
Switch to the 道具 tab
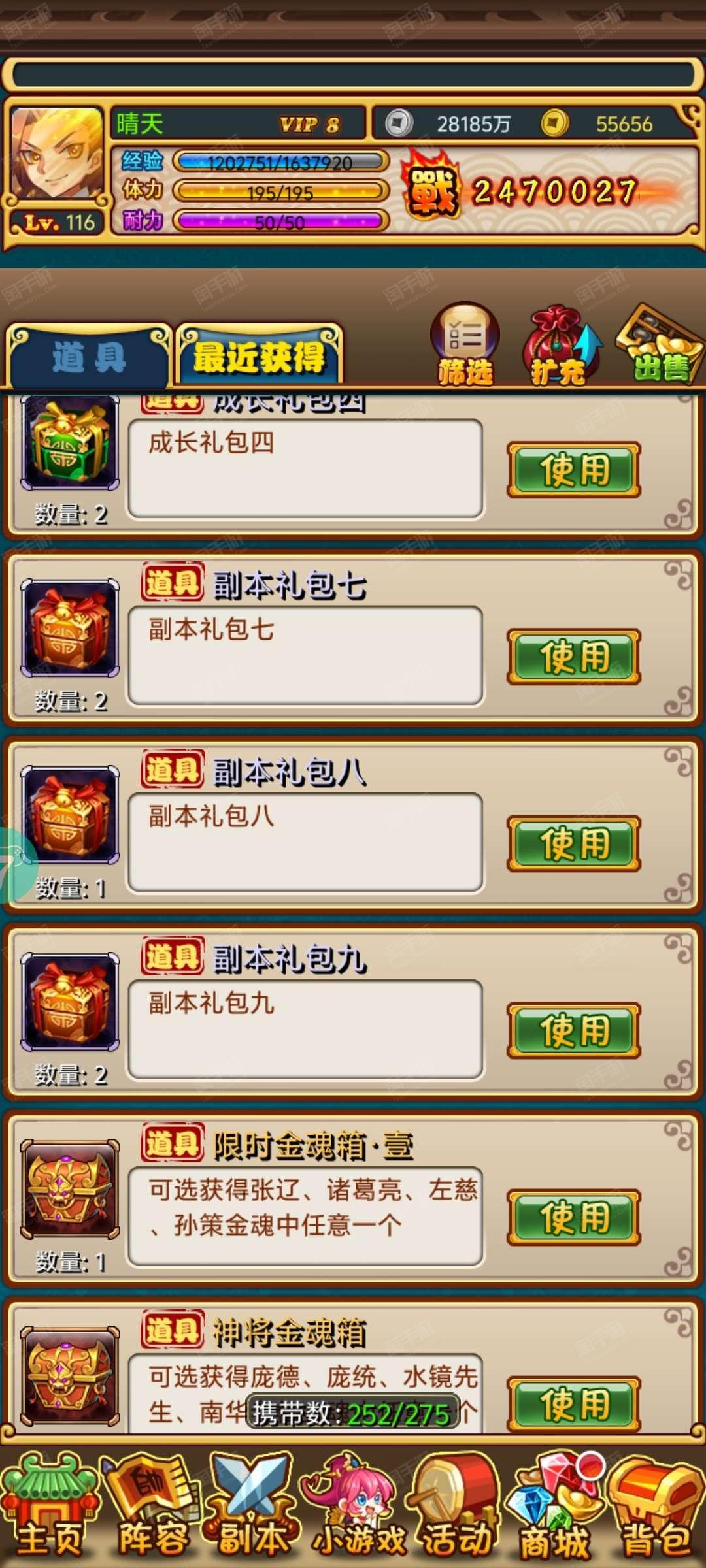[88, 357]
